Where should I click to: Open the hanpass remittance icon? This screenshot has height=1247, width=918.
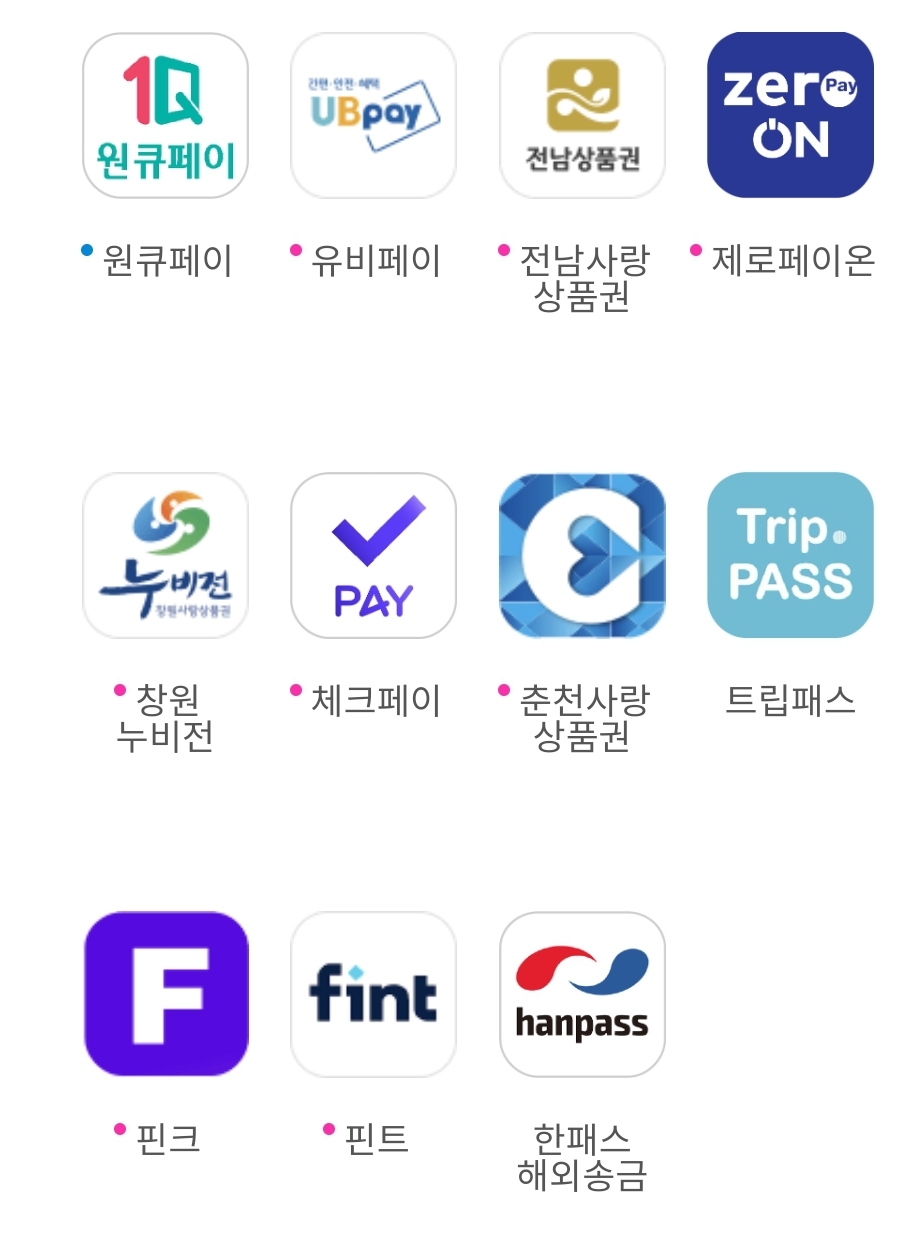[582, 995]
